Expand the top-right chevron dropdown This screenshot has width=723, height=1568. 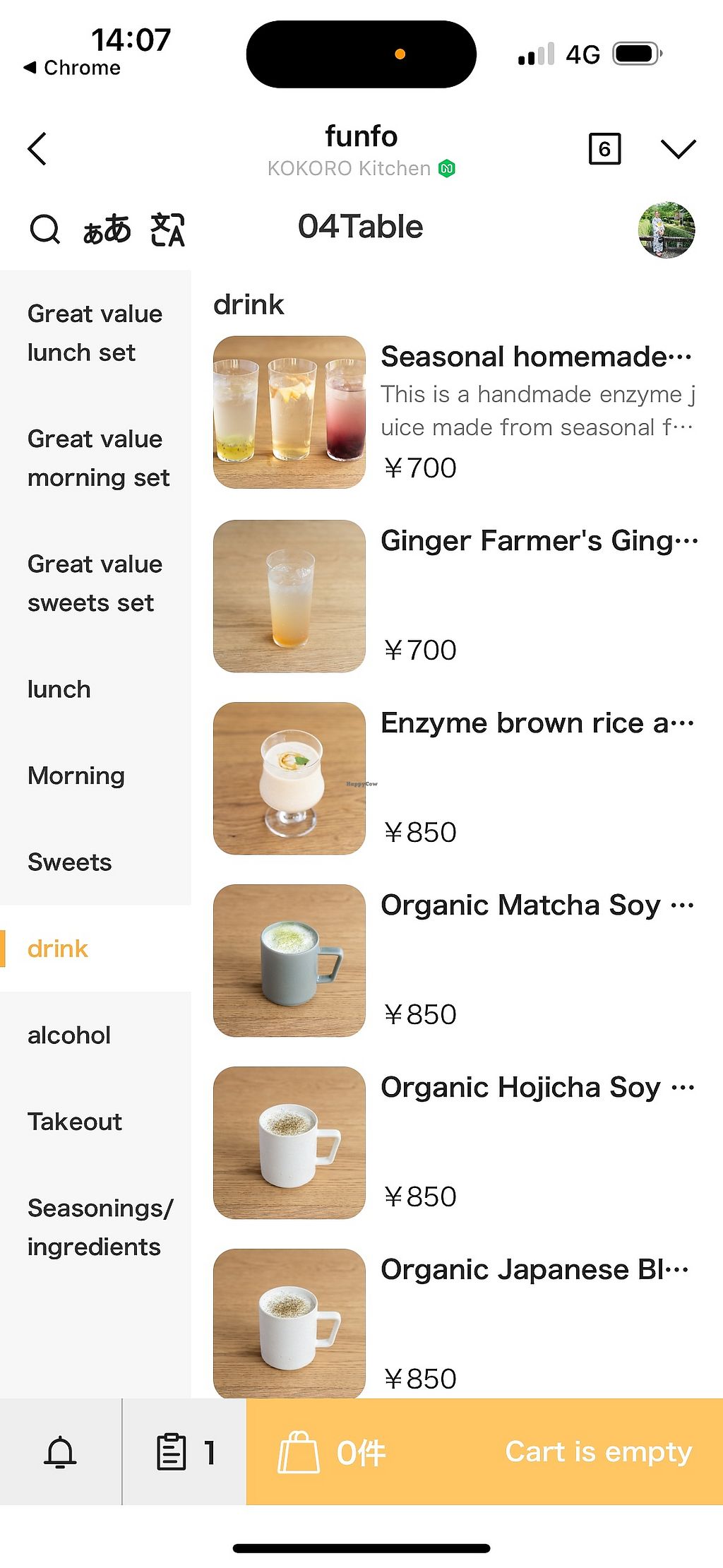(x=678, y=149)
